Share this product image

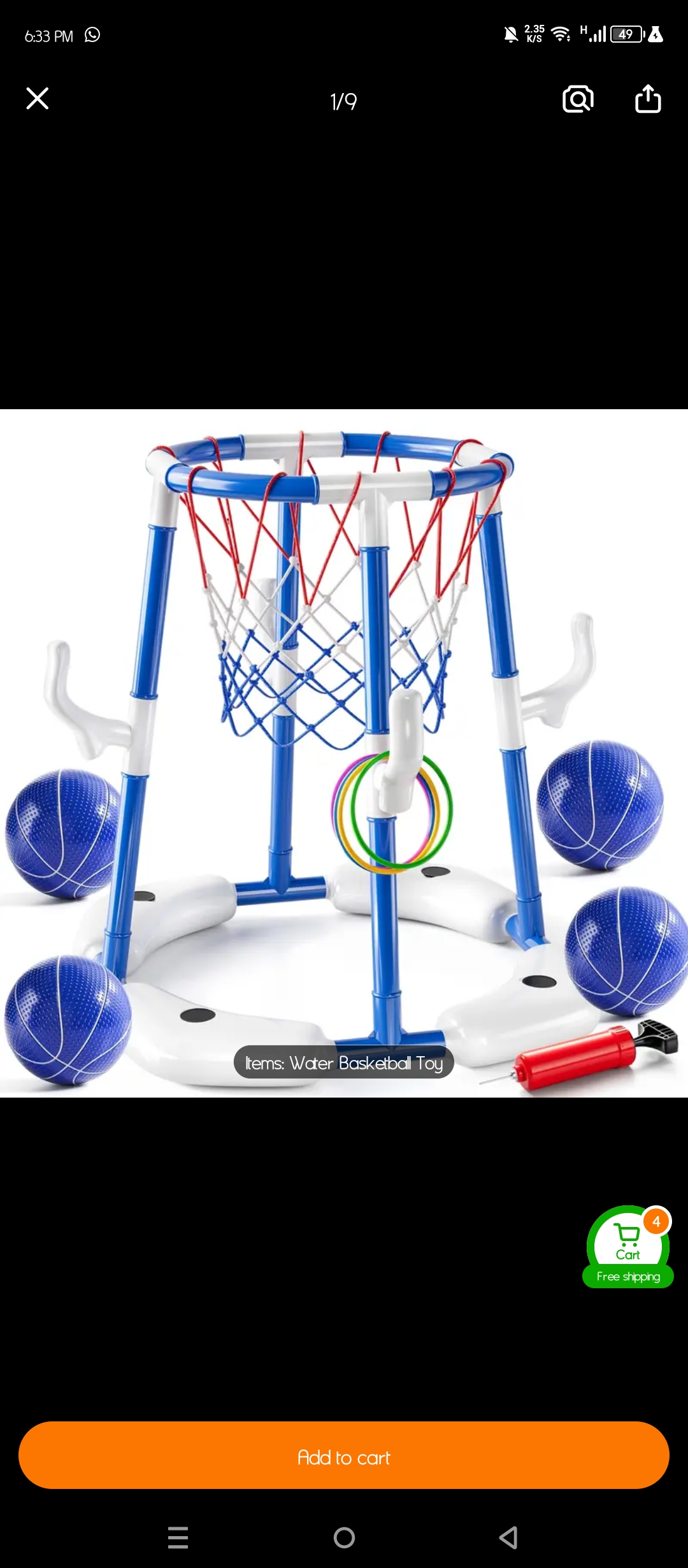tap(648, 99)
